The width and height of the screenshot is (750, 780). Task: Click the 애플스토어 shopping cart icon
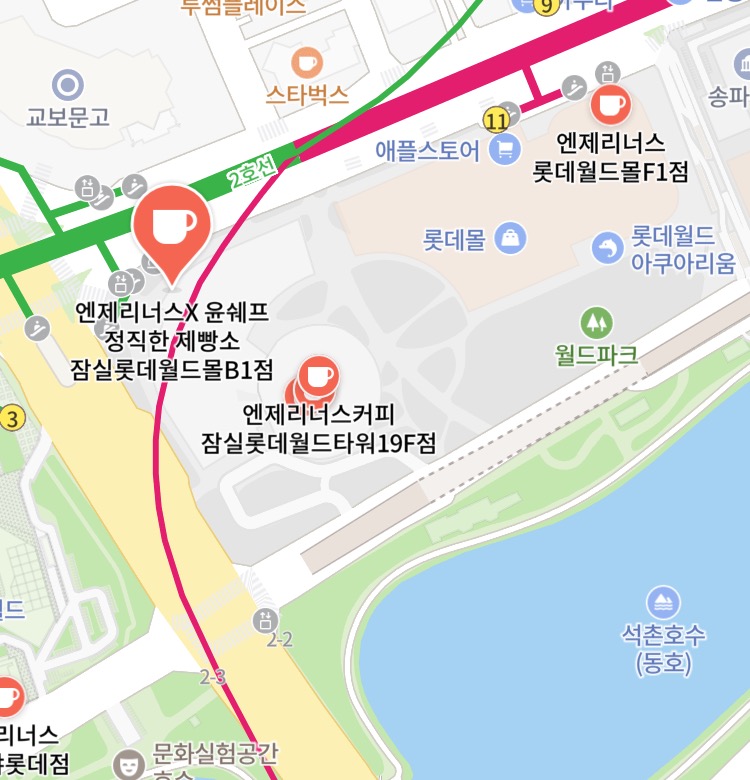tap(502, 147)
